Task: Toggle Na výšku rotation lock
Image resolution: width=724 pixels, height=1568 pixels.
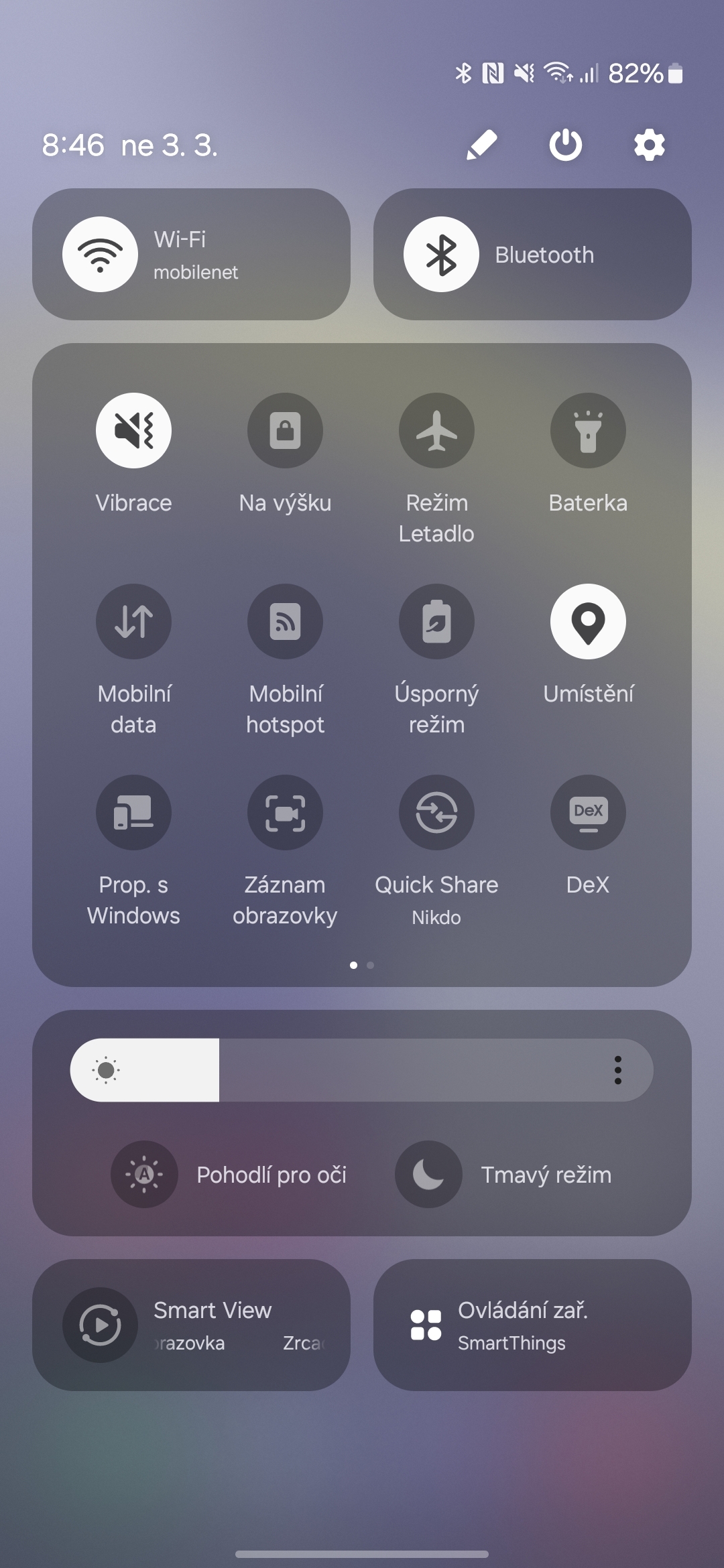Action: [x=285, y=430]
